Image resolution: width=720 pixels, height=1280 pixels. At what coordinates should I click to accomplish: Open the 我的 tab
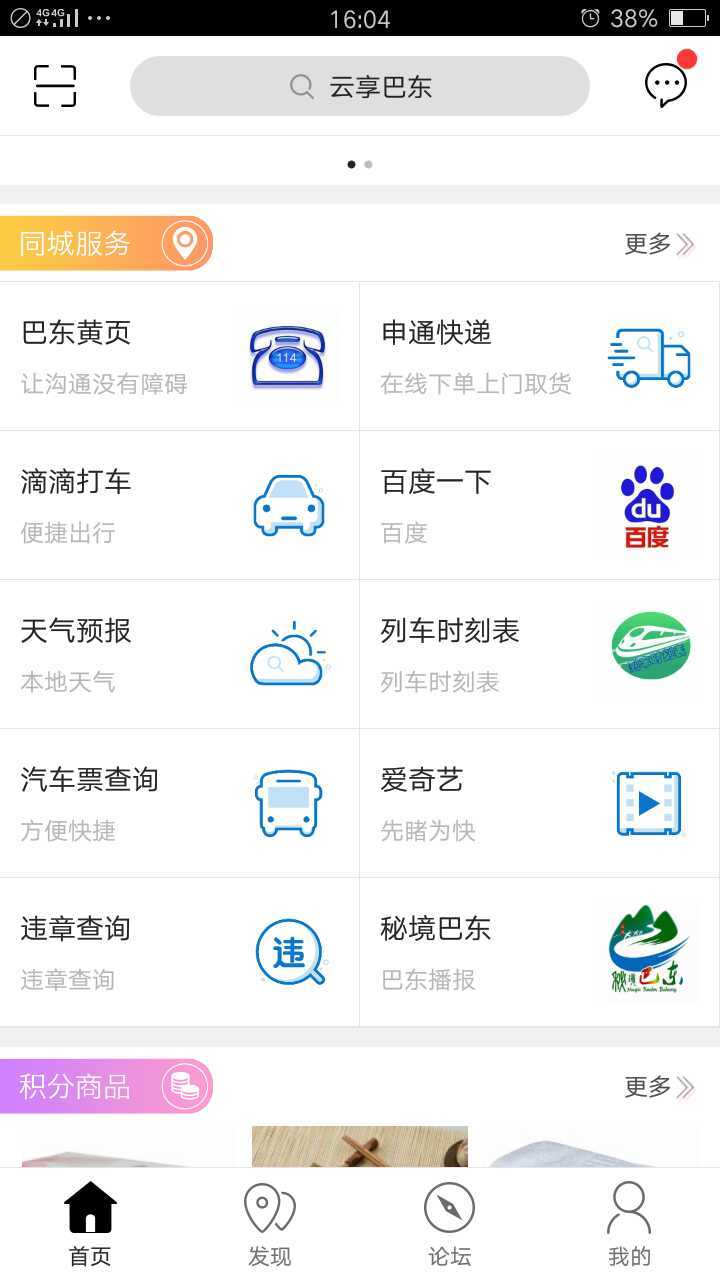click(629, 1224)
